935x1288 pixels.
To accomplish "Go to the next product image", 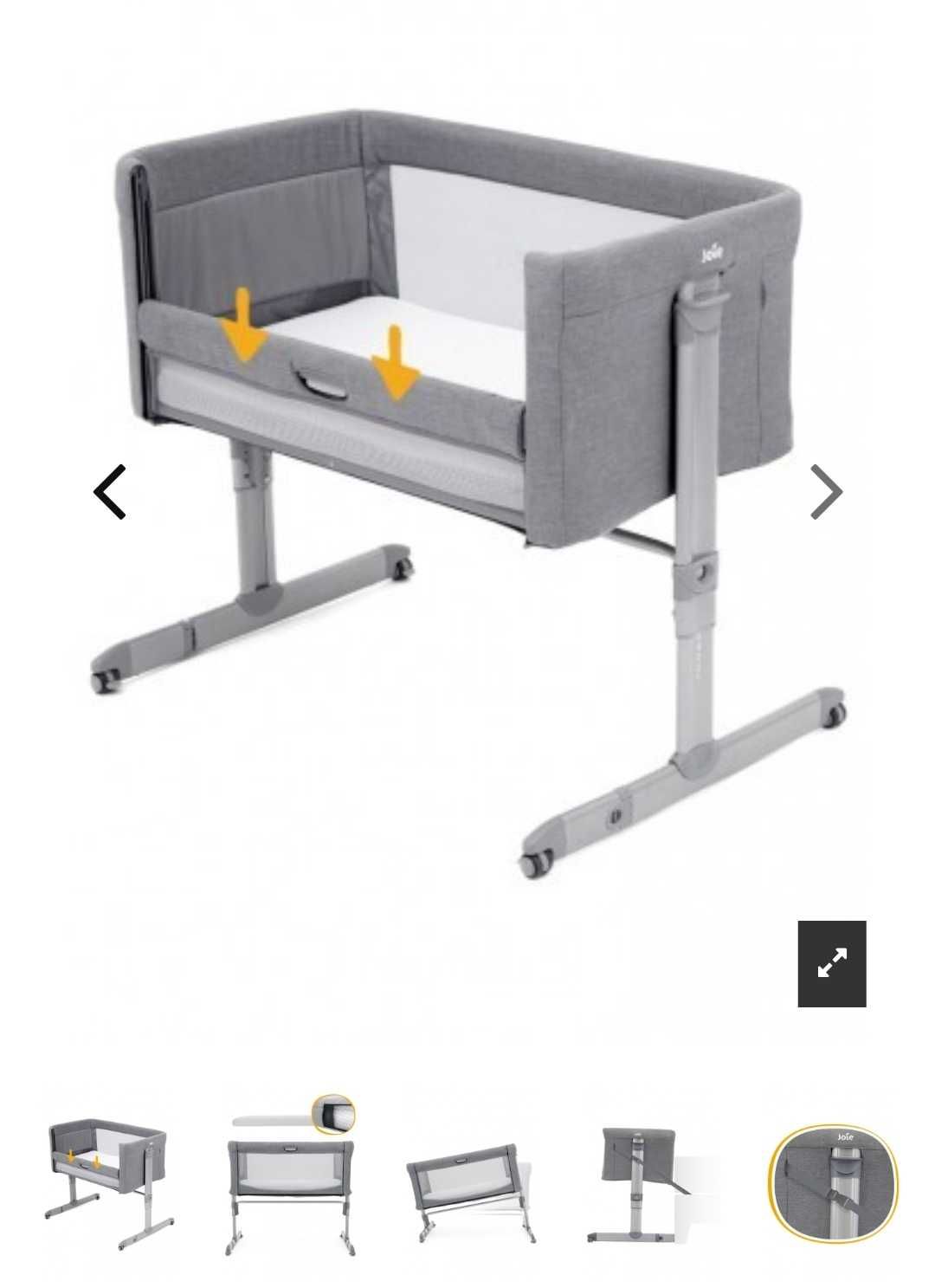I will (826, 492).
